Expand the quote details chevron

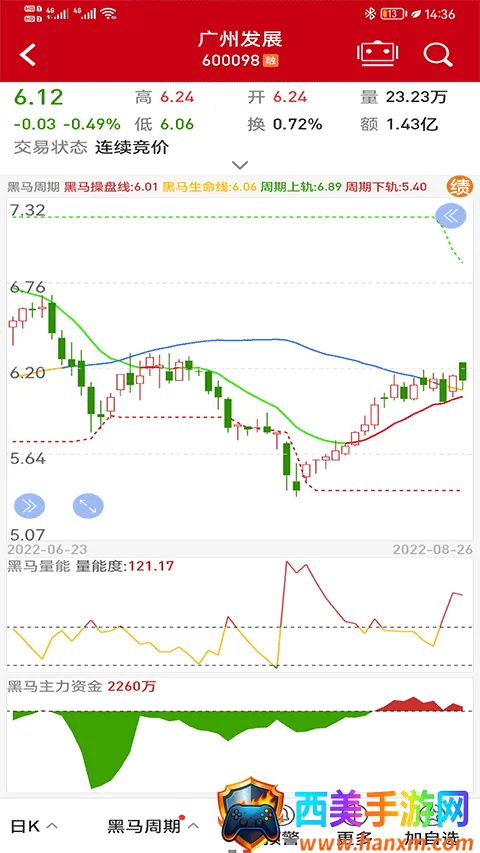(x=240, y=164)
